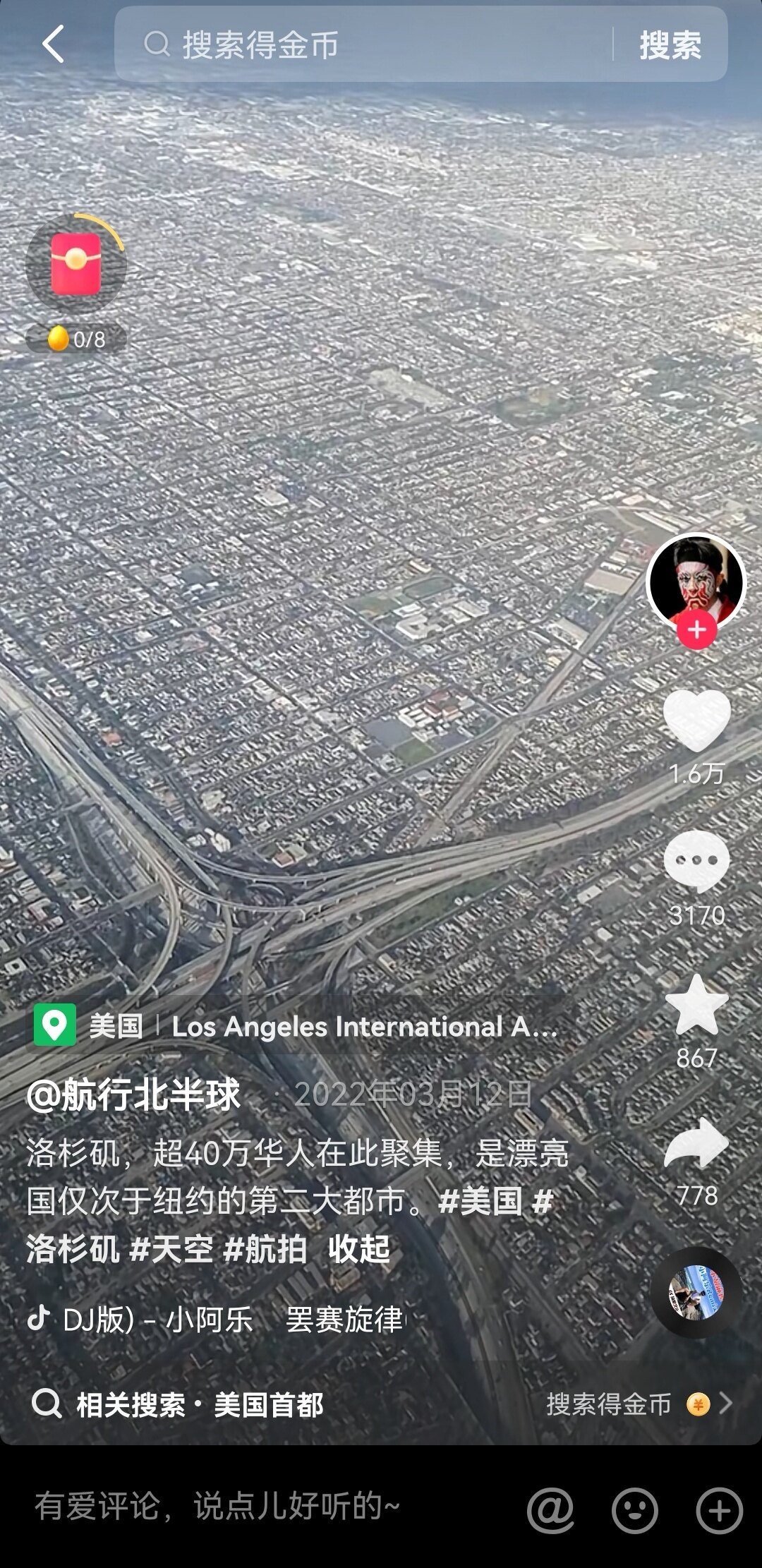
Task: Open the spinning music disc
Action: click(x=696, y=1293)
